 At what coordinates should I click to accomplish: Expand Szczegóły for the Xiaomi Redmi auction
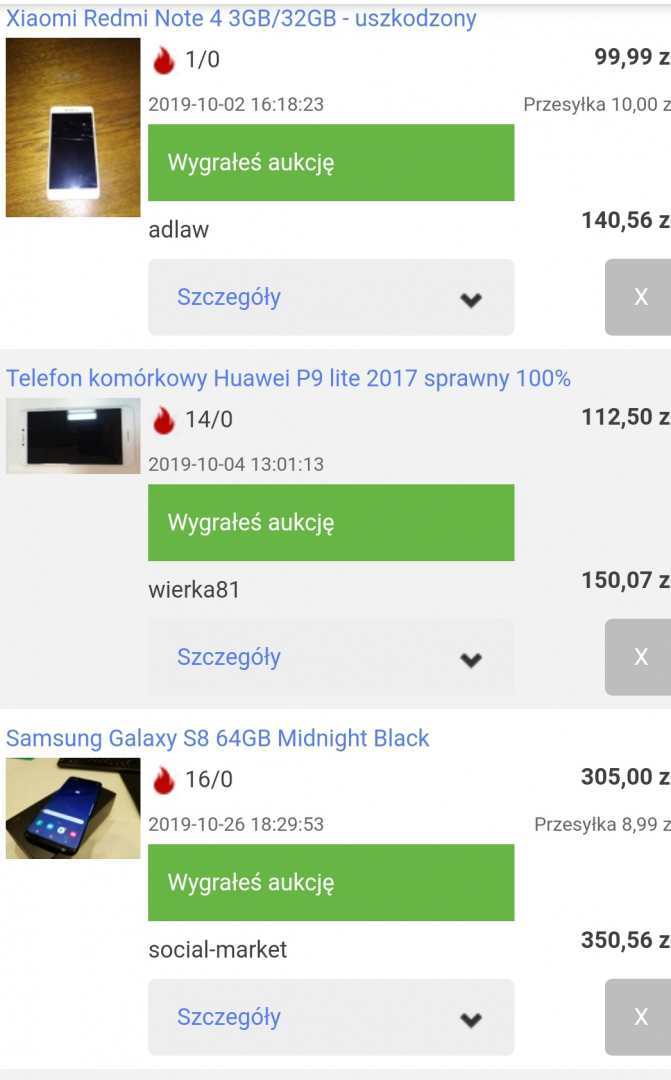[x=331, y=297]
